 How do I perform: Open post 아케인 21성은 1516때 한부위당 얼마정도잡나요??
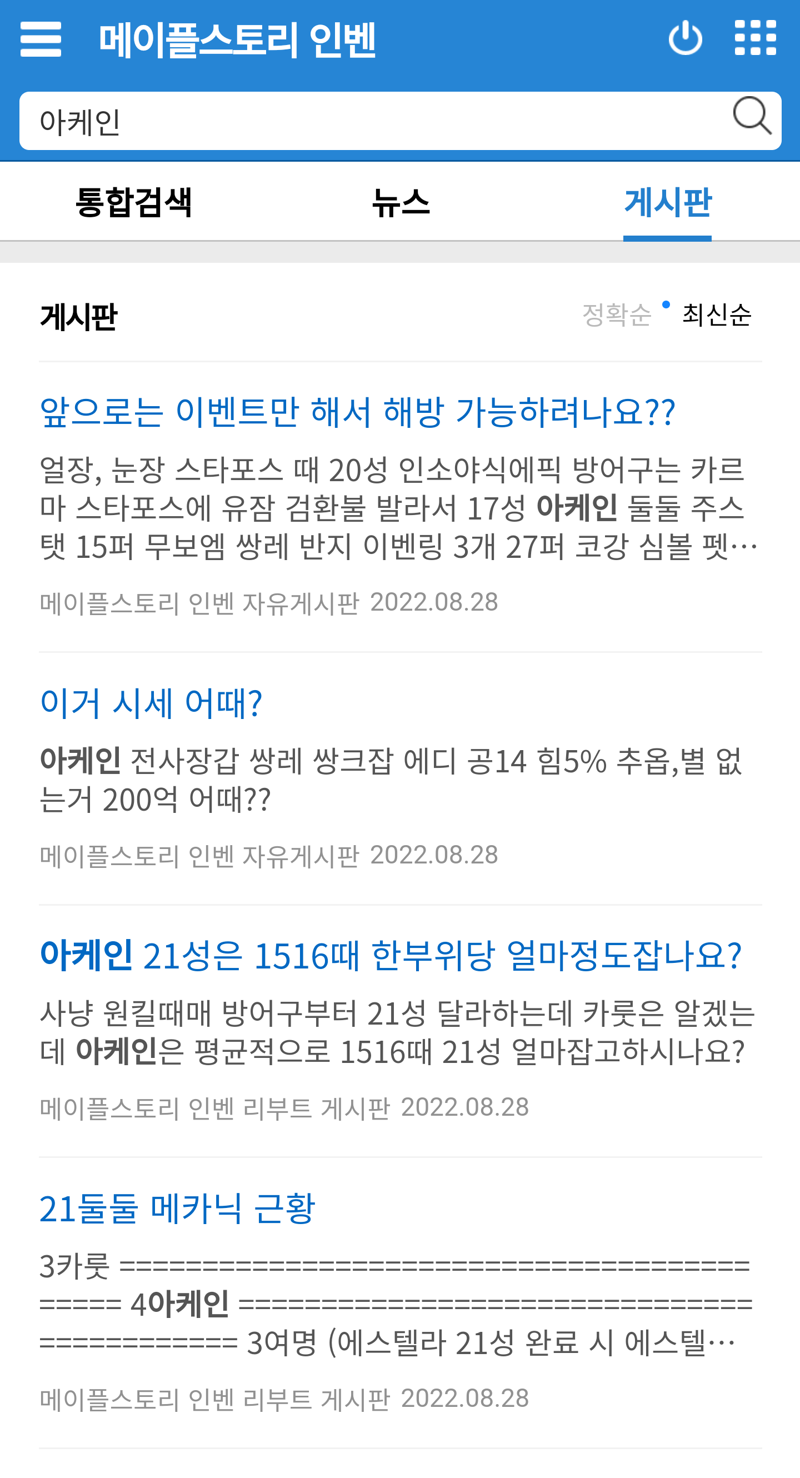pos(391,956)
